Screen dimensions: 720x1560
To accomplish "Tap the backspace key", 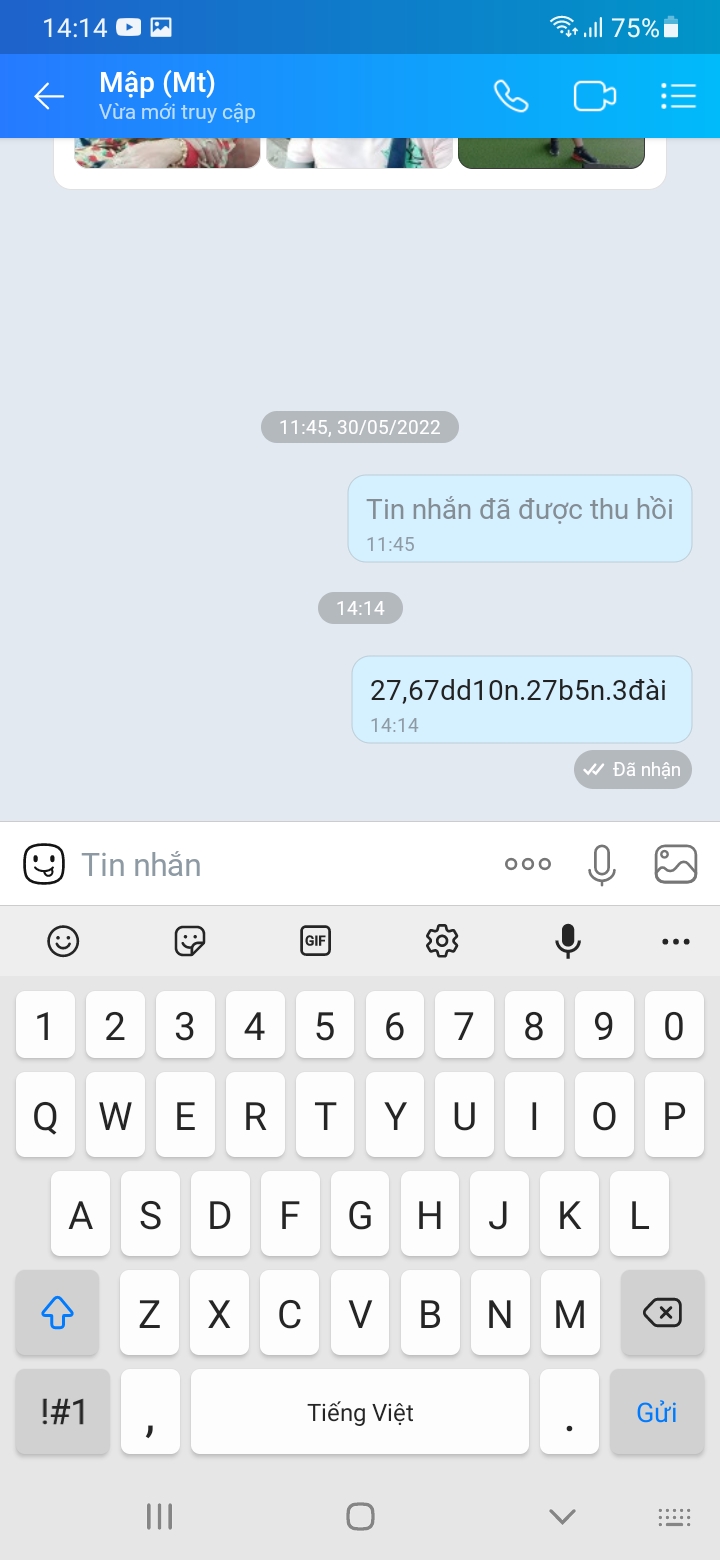I will click(662, 1313).
